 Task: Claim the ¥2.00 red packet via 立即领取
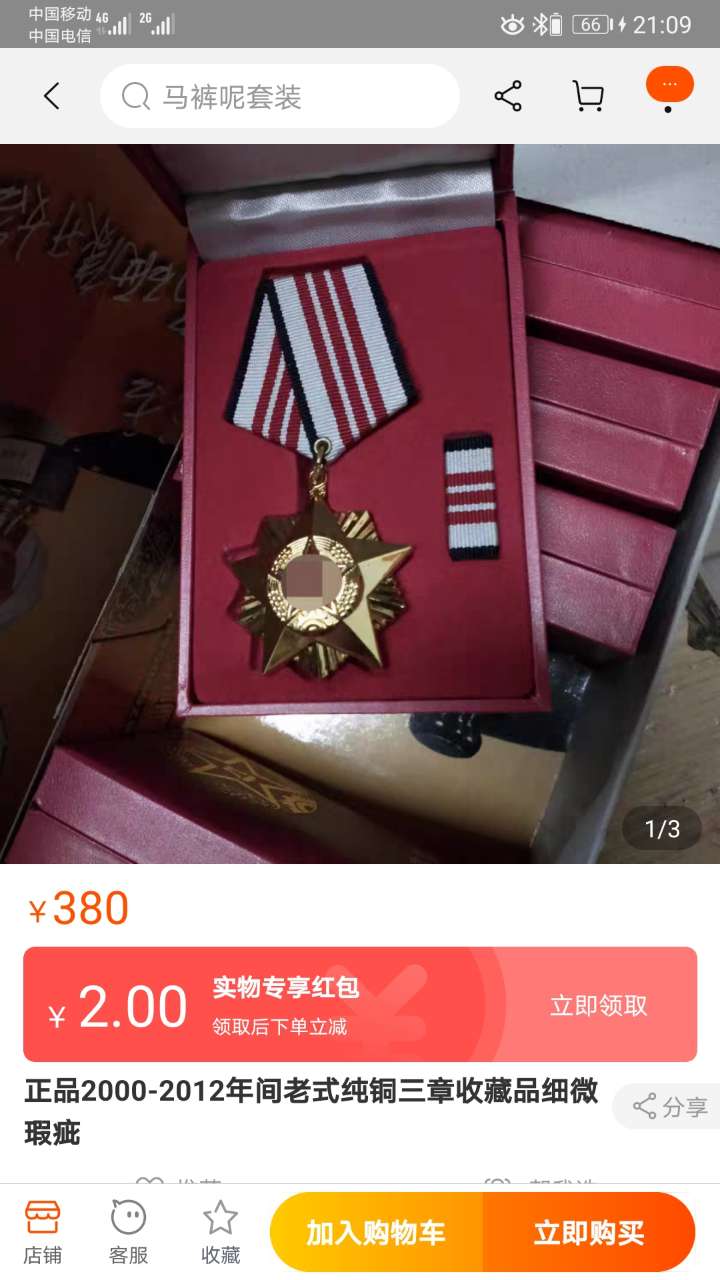[598, 1006]
